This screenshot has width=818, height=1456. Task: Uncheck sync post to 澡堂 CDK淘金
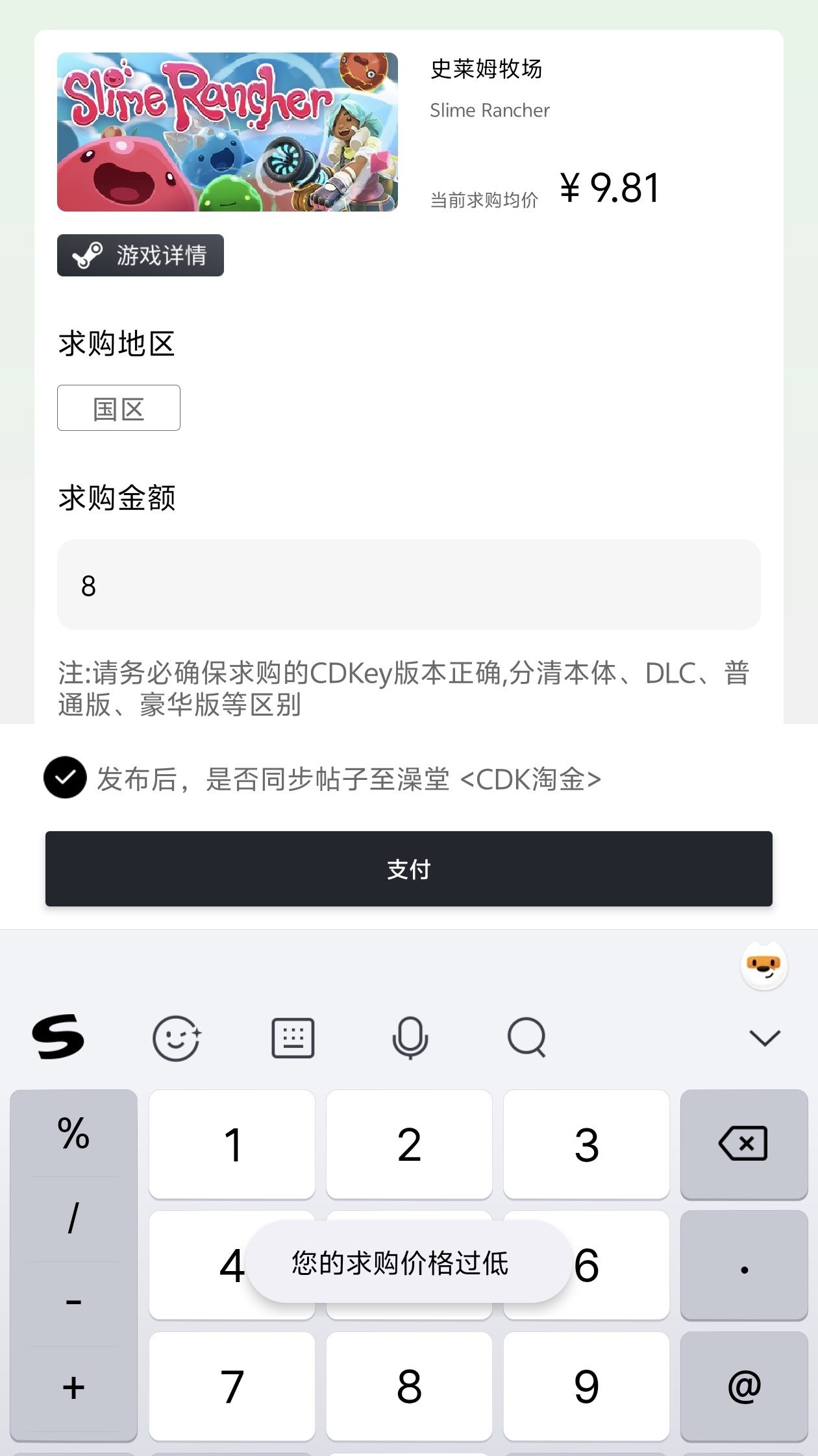[65, 777]
